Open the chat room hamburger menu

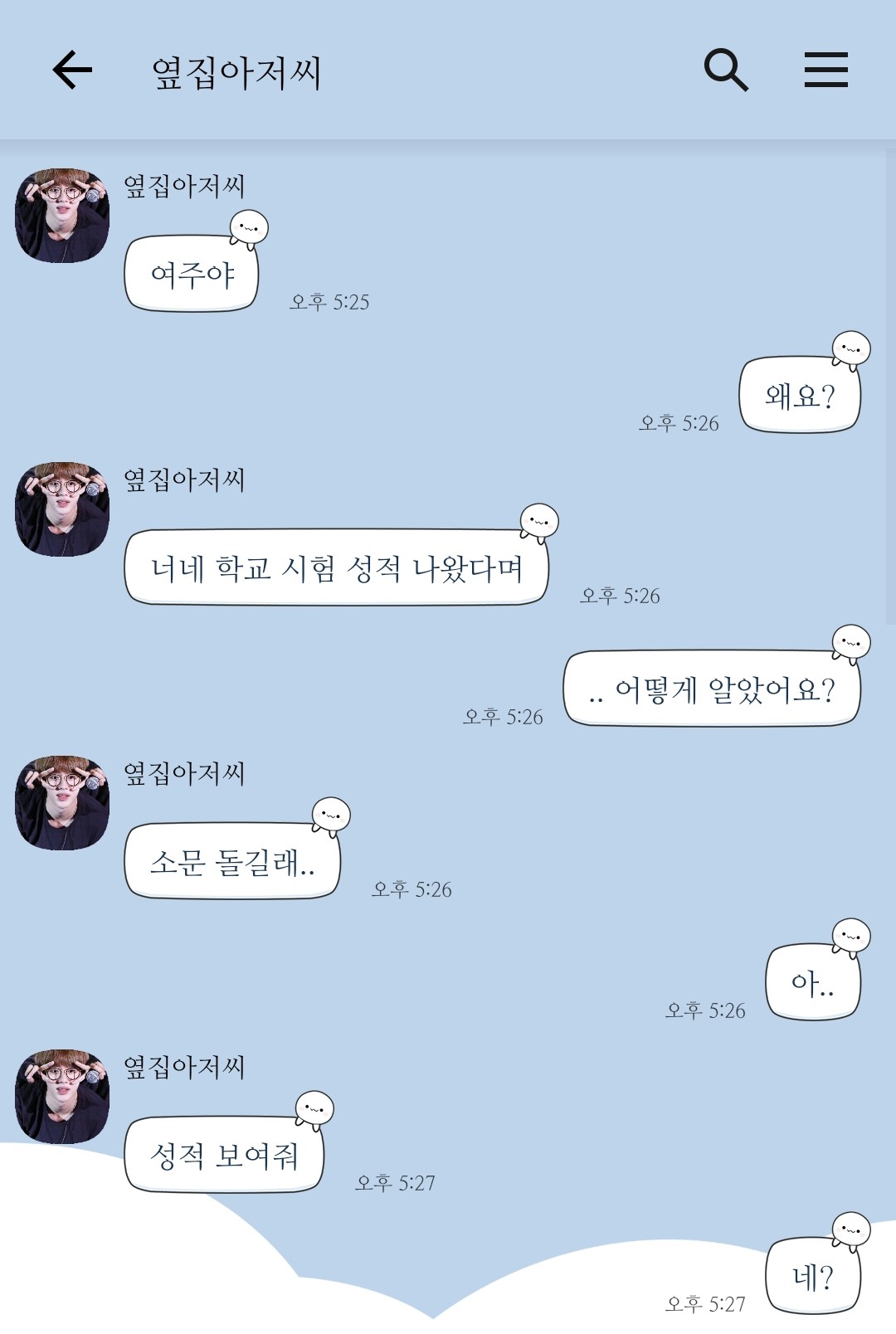(825, 70)
